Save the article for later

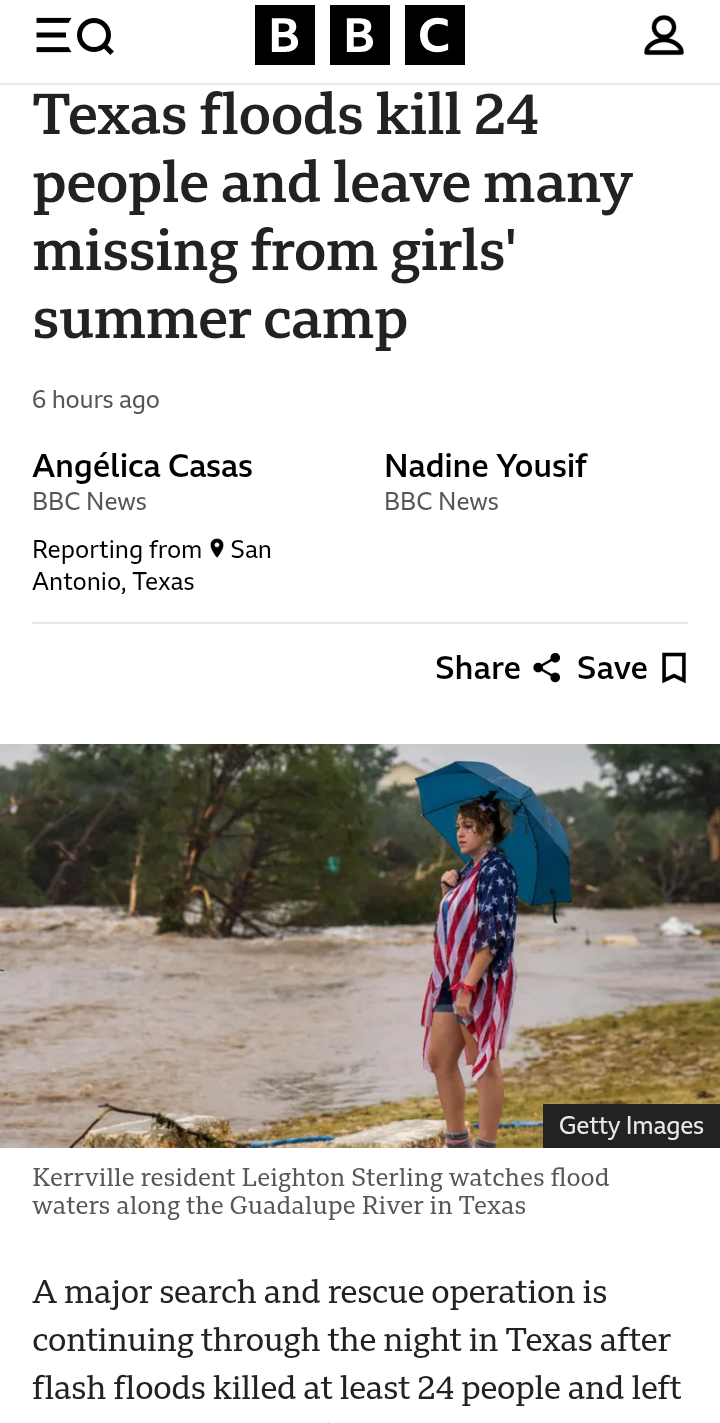pos(632,668)
